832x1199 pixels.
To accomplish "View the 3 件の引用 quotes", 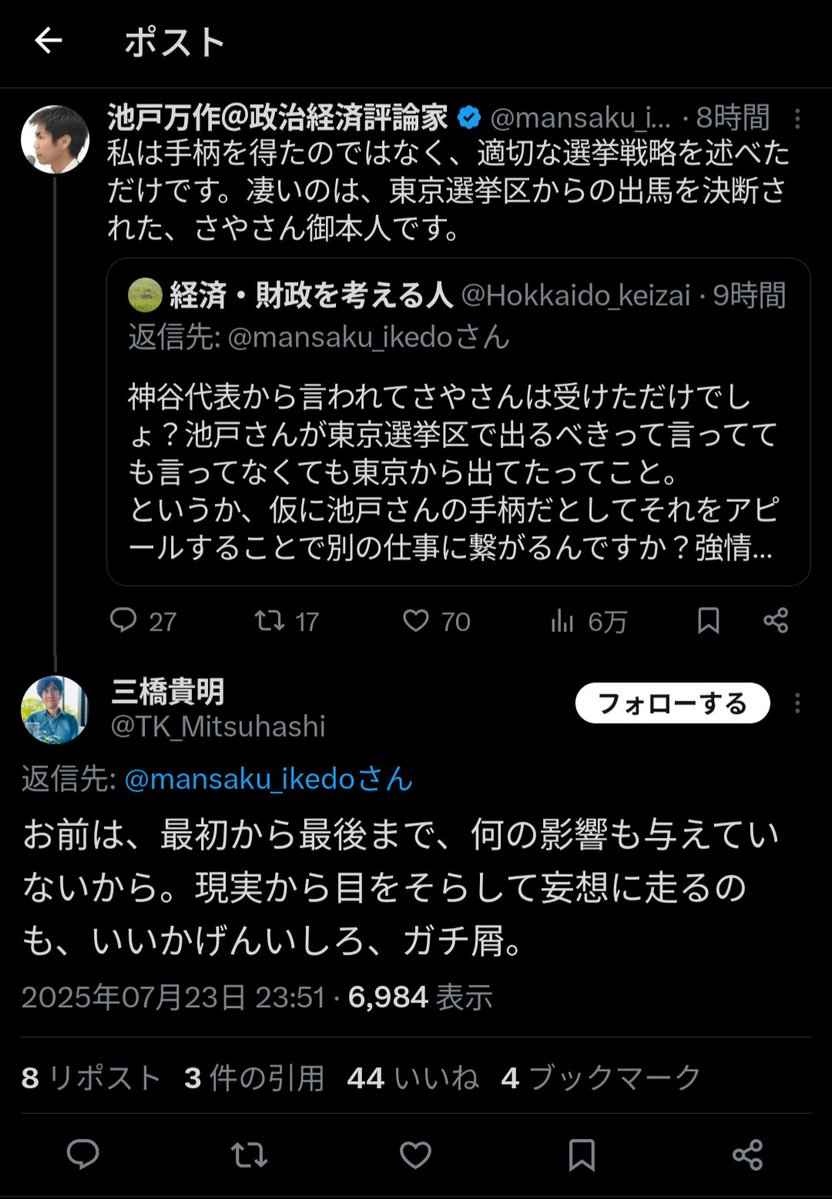I will click(x=254, y=1077).
